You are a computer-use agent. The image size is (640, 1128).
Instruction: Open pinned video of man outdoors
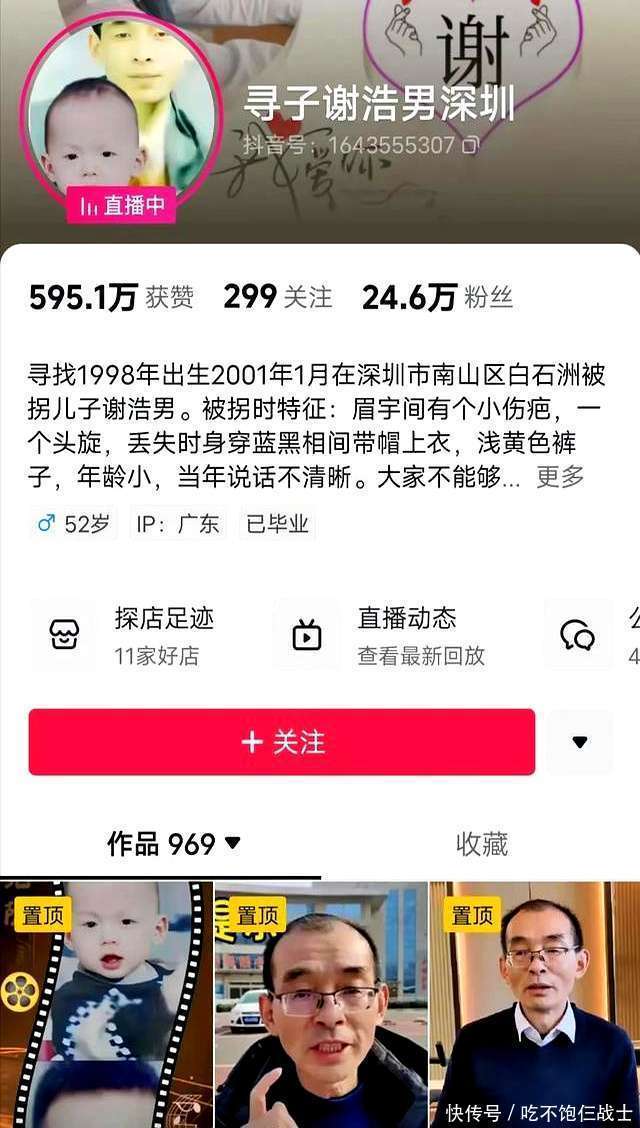[321, 1005]
